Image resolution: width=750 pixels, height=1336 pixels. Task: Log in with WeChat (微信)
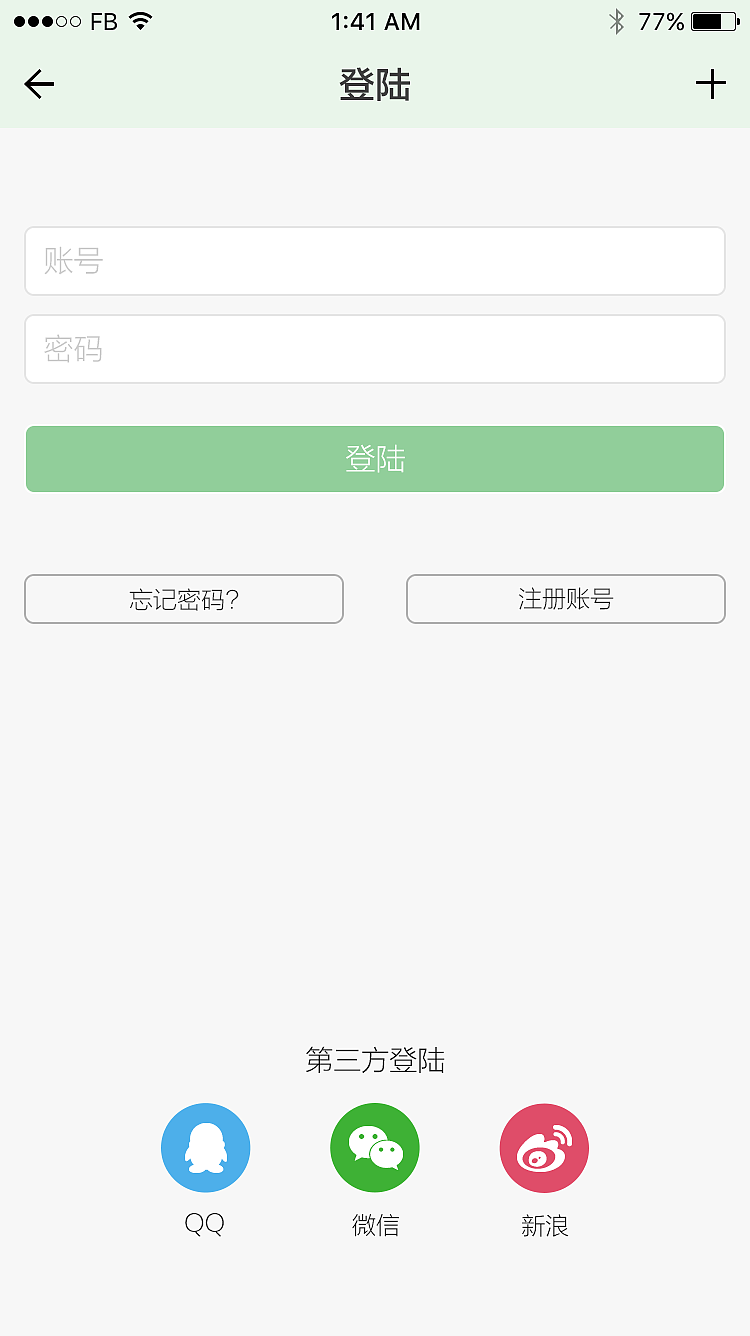click(x=375, y=1147)
